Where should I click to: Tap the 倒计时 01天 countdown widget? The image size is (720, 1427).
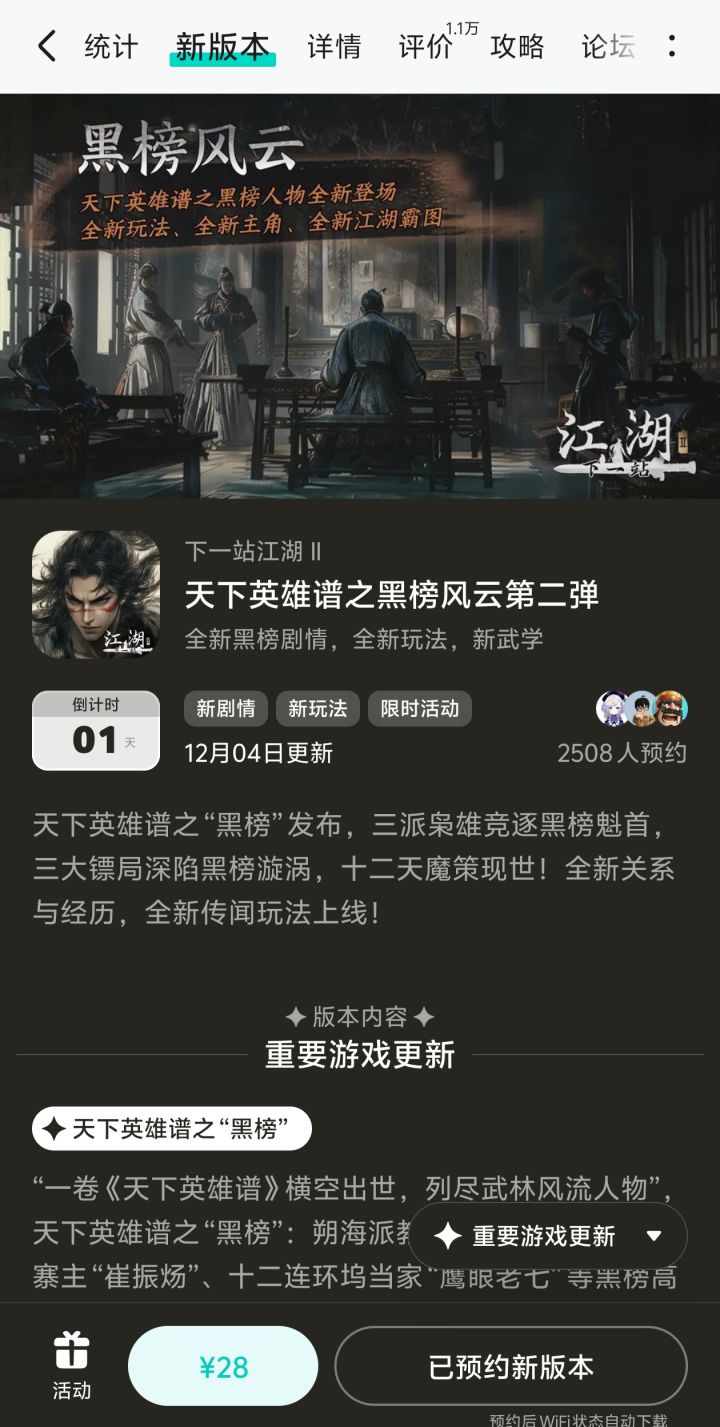point(95,730)
